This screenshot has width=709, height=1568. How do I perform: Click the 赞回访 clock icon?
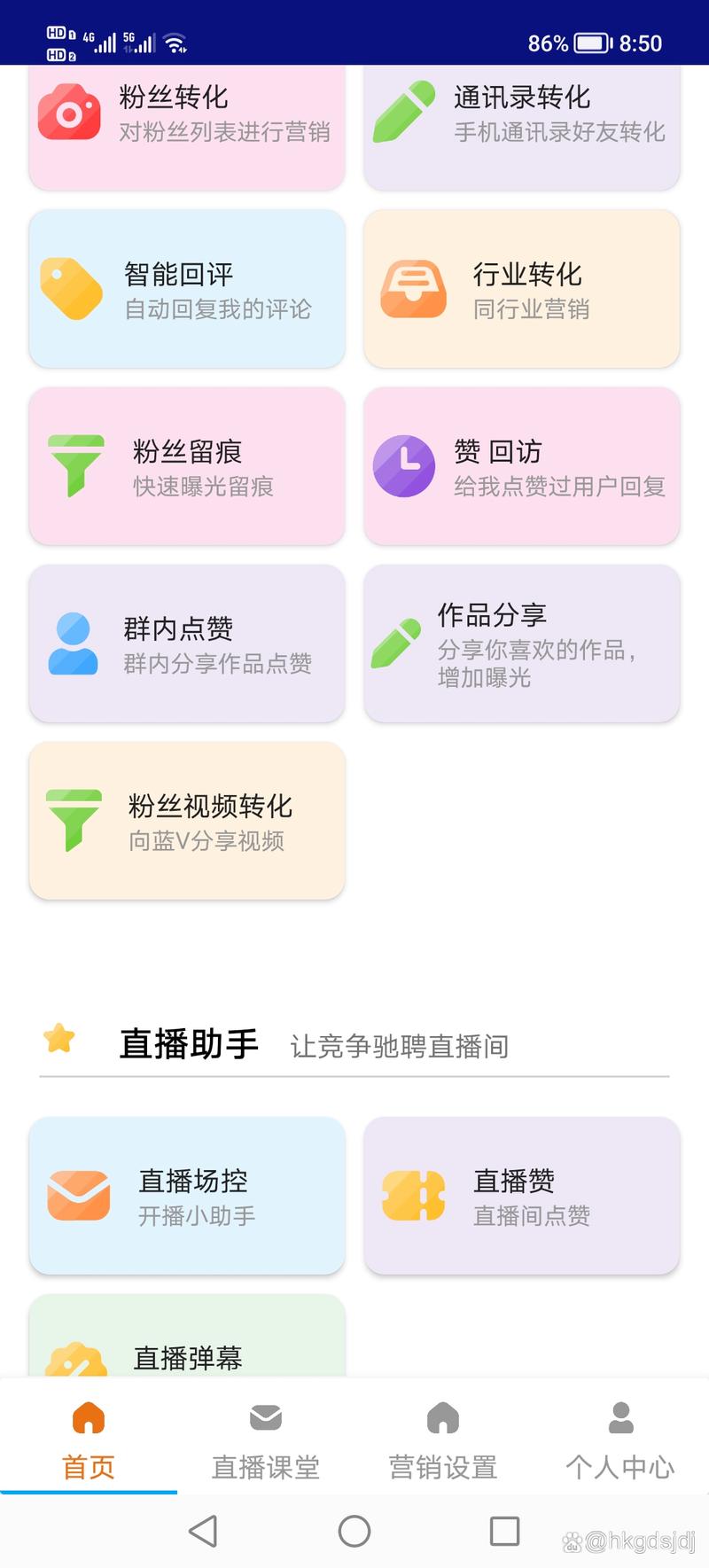[x=404, y=464]
